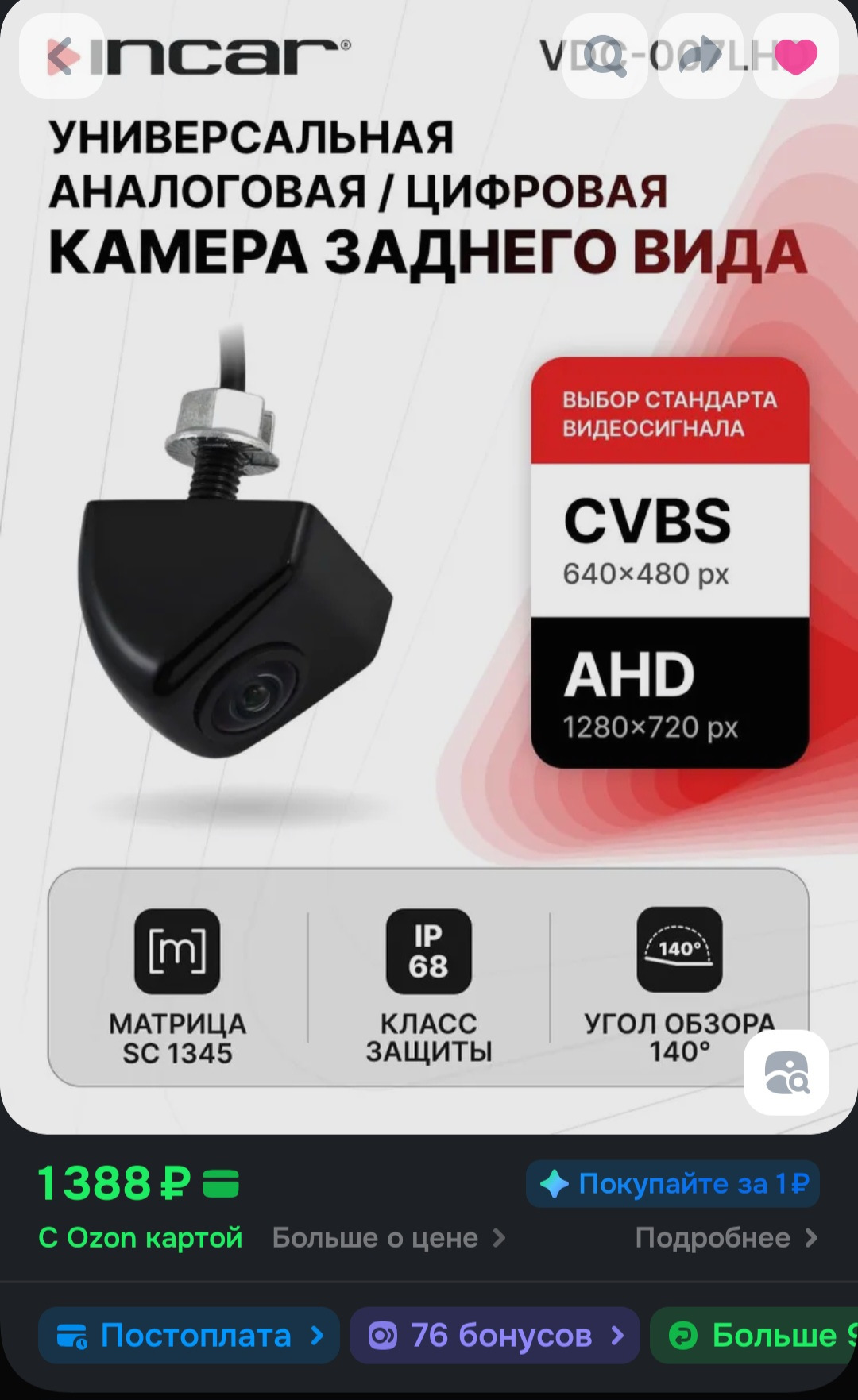Find similar items by image search
This screenshot has width=858, height=1400.
coord(786,1073)
